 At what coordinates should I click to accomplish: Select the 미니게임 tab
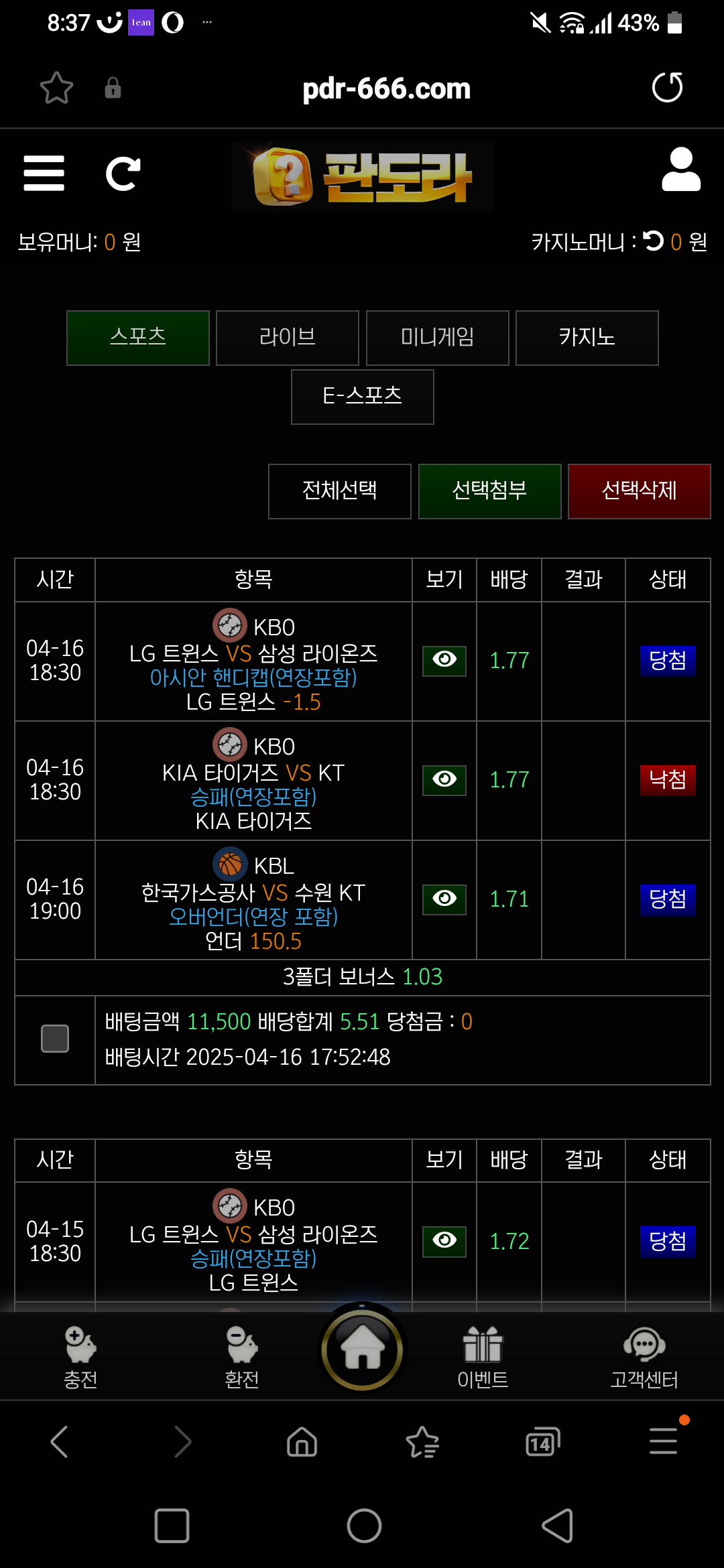tap(438, 338)
